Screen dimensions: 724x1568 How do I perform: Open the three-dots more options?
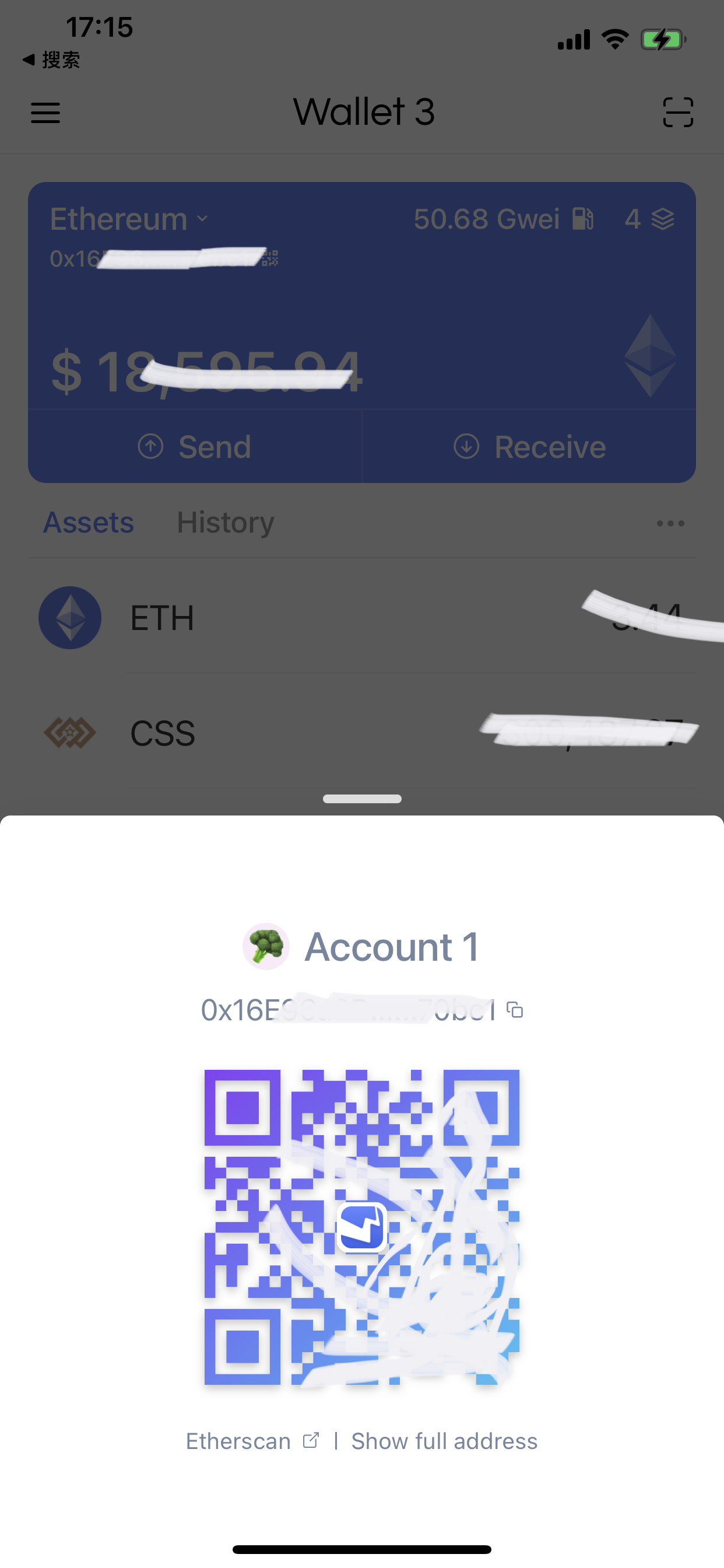click(670, 523)
